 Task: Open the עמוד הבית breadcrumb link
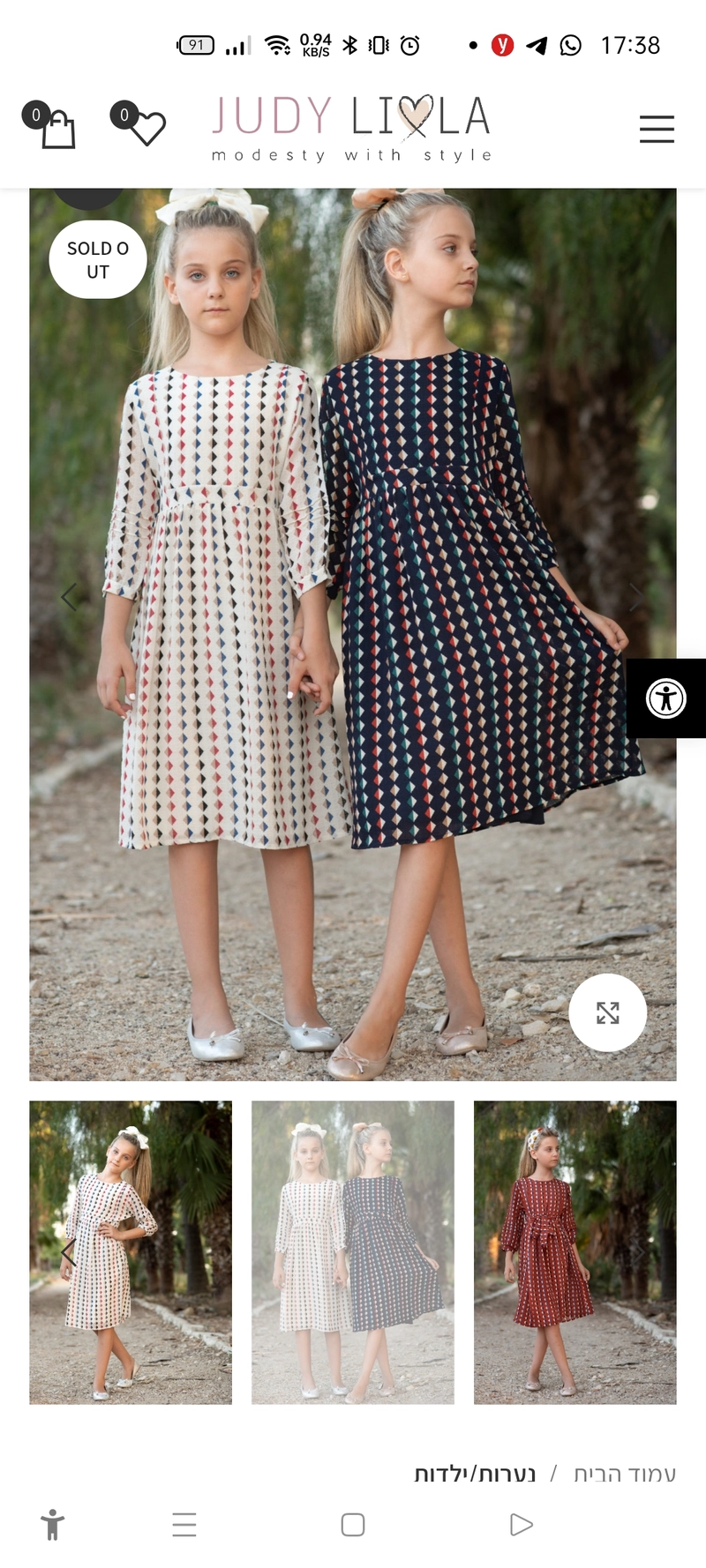pos(625,1474)
